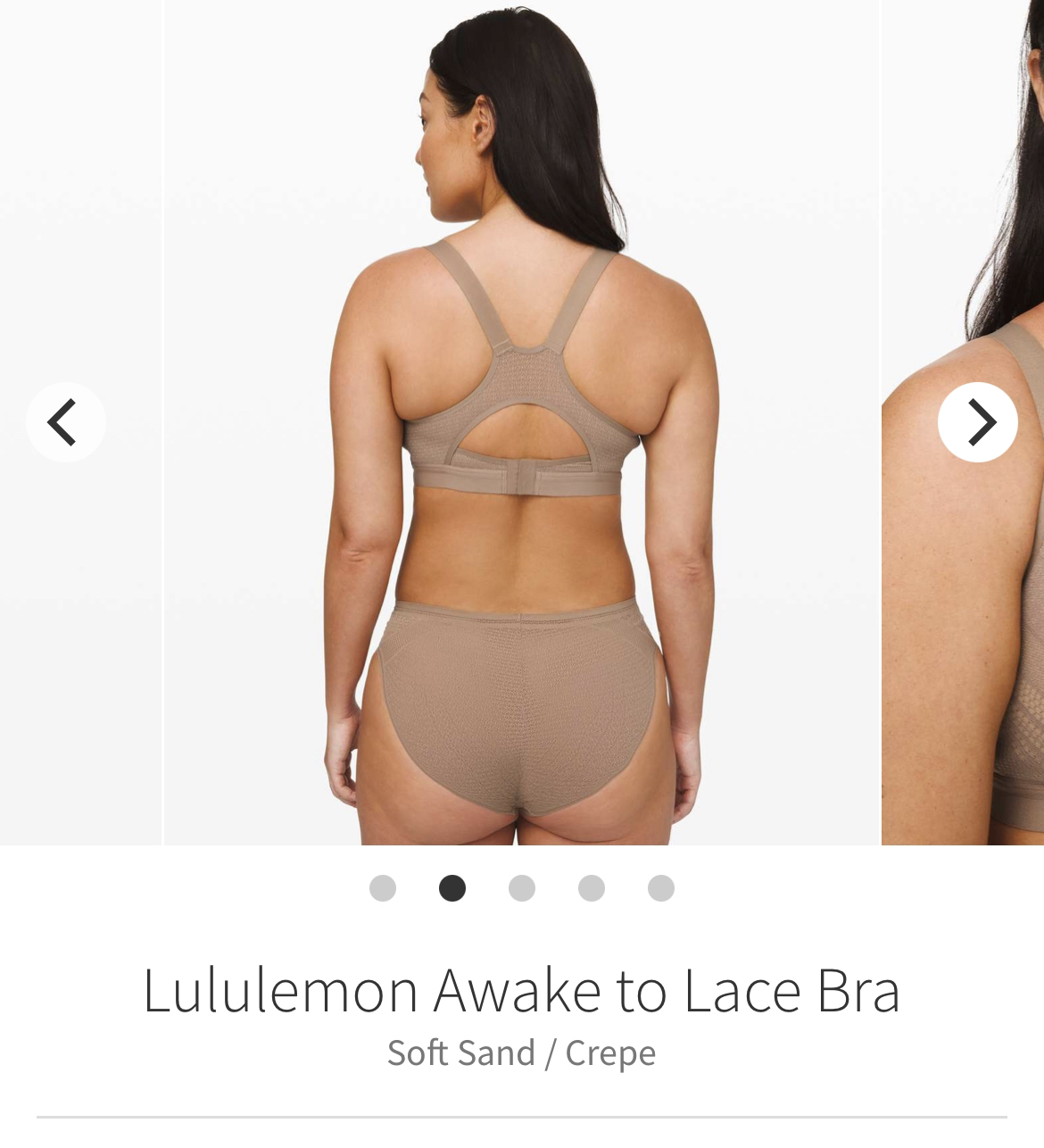Image resolution: width=1044 pixels, height=1148 pixels.
Task: Advance to the next product photo
Action: 978,422
